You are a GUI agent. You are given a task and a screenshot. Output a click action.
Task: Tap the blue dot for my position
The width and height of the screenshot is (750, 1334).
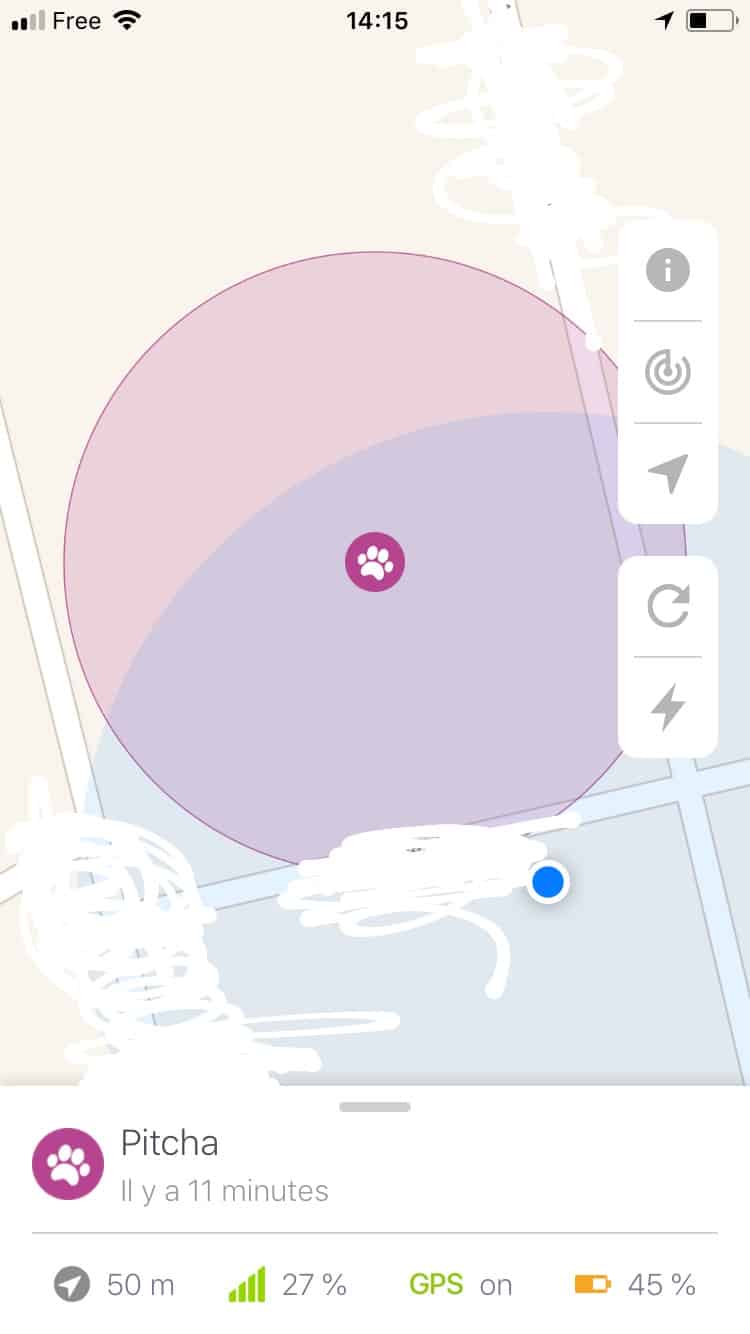pos(548,882)
